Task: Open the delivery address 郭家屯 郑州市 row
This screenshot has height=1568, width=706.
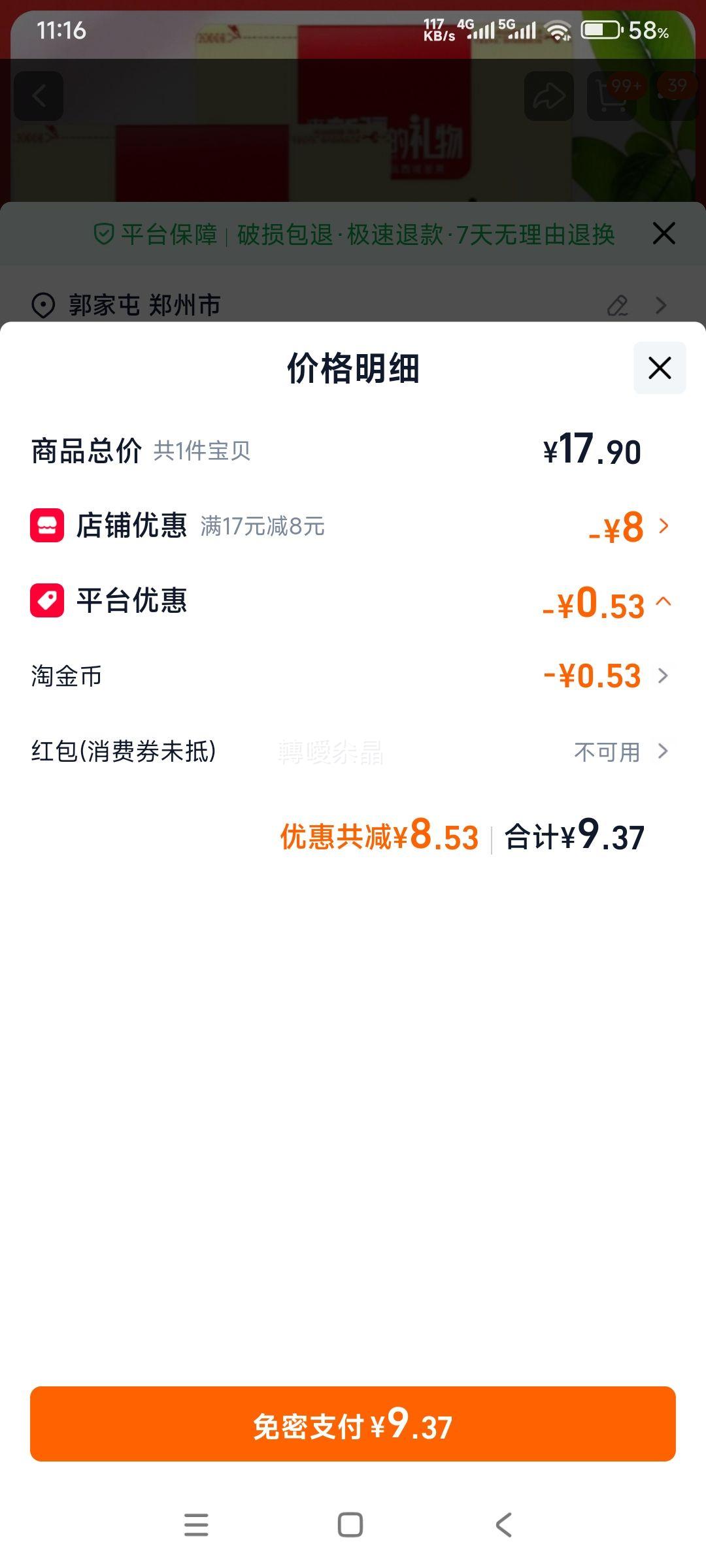Action: click(x=261, y=304)
